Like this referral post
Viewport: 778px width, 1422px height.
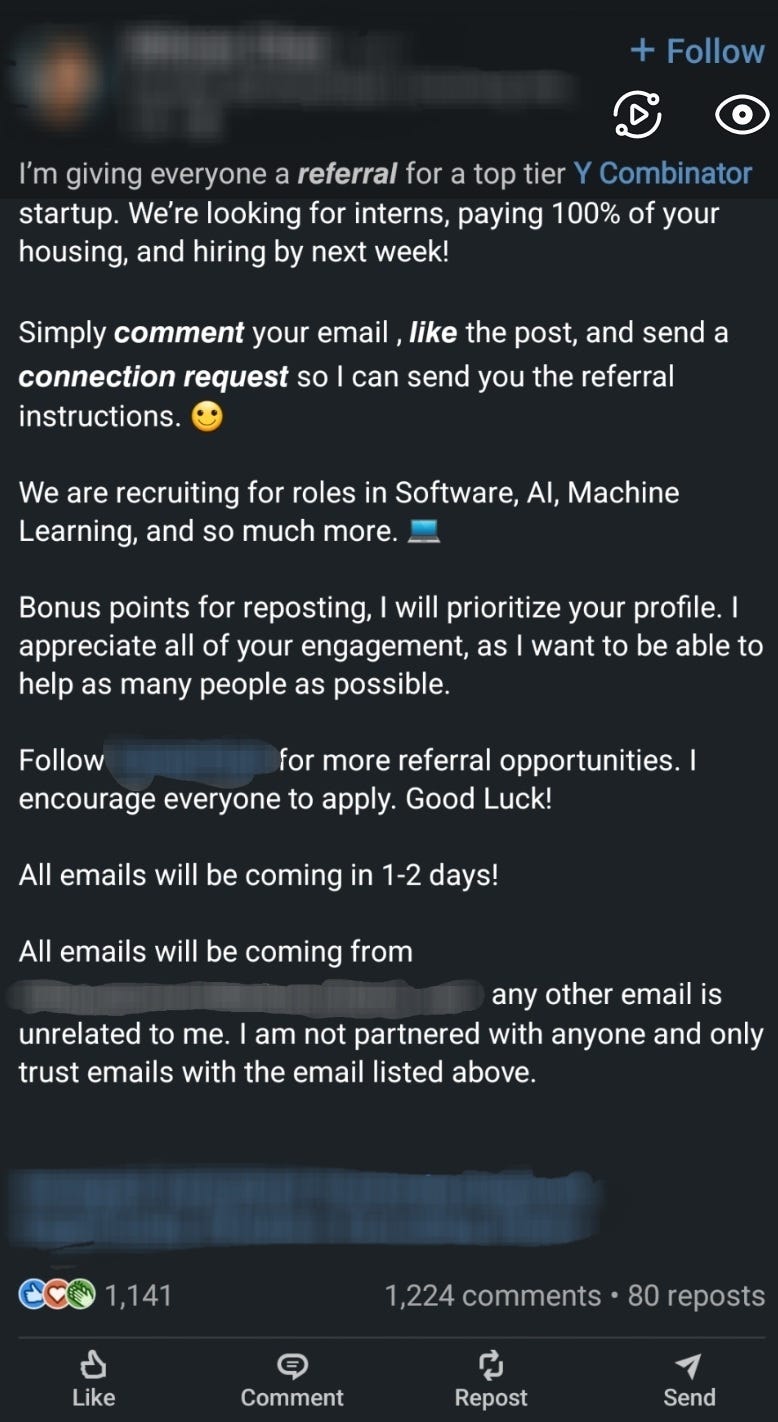click(93, 1380)
